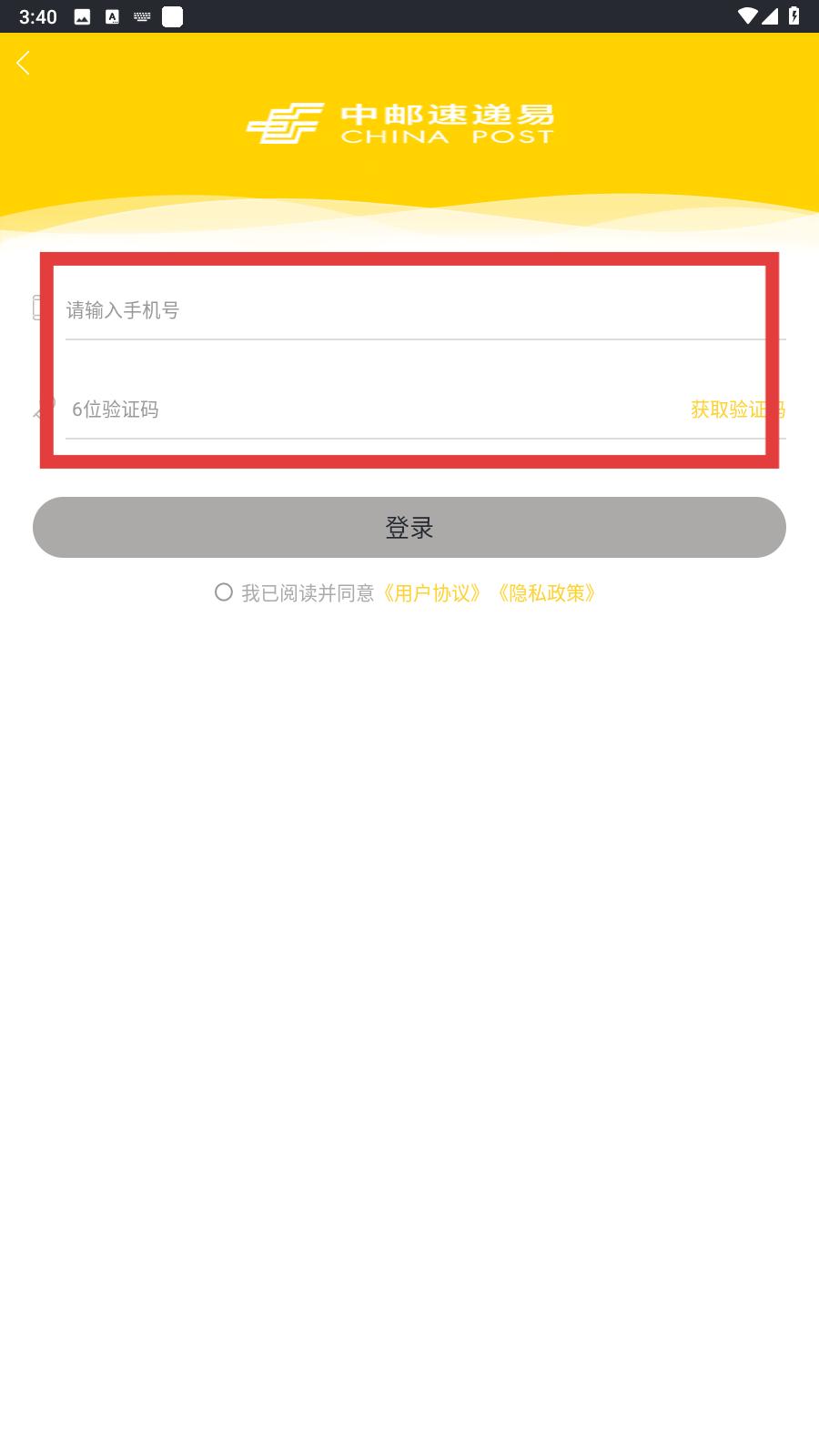Open the 《隐私政策》 privacy policy link
Screen dimensions: 819x1456
546,593
